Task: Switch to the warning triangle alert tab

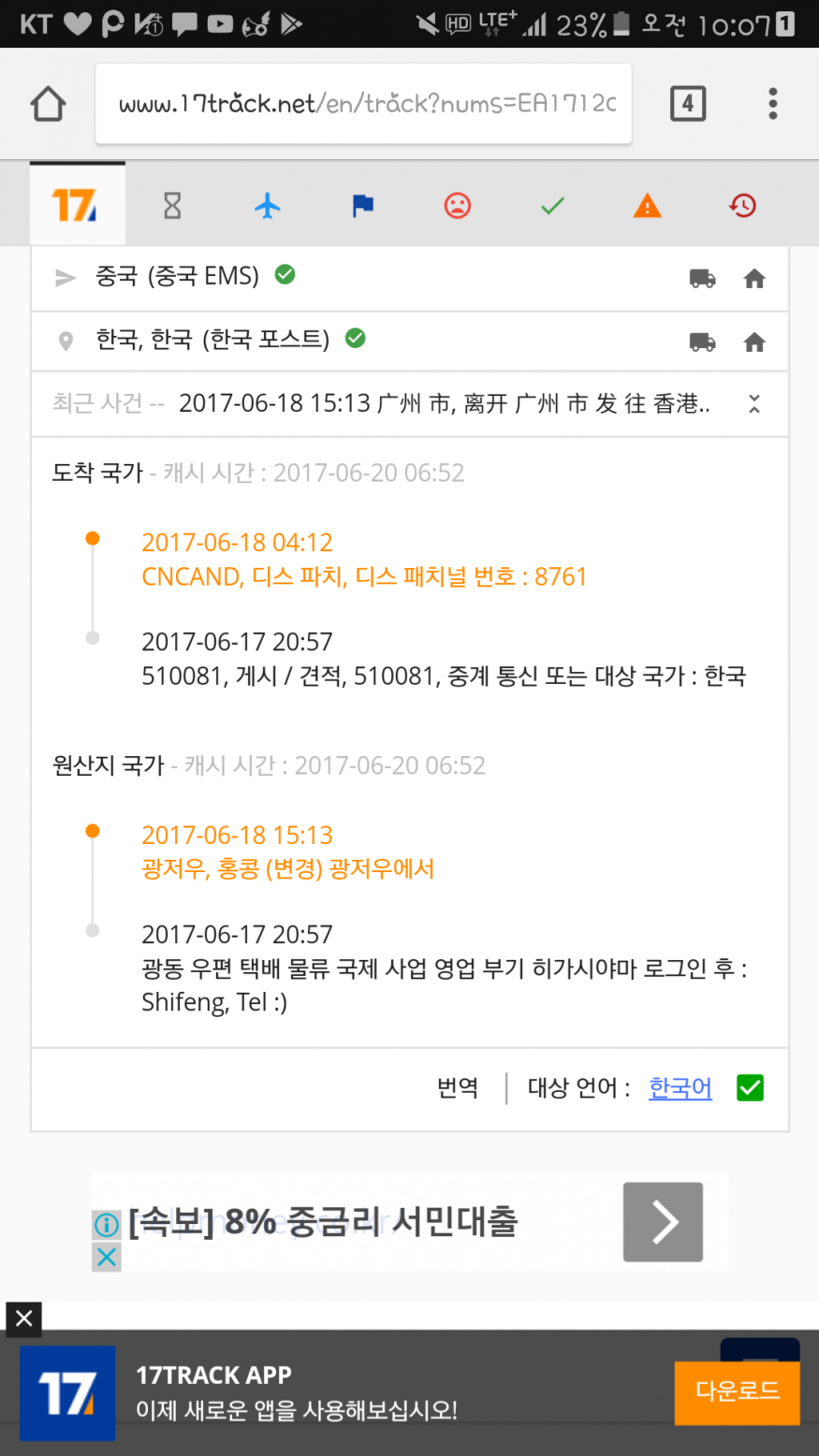Action: pos(648,205)
